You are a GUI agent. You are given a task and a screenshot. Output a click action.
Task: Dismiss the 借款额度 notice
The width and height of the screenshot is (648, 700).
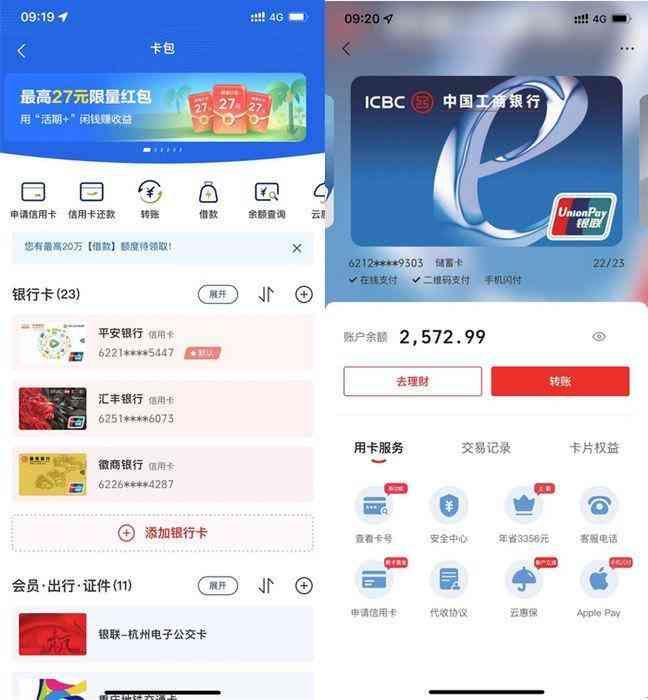tap(297, 248)
